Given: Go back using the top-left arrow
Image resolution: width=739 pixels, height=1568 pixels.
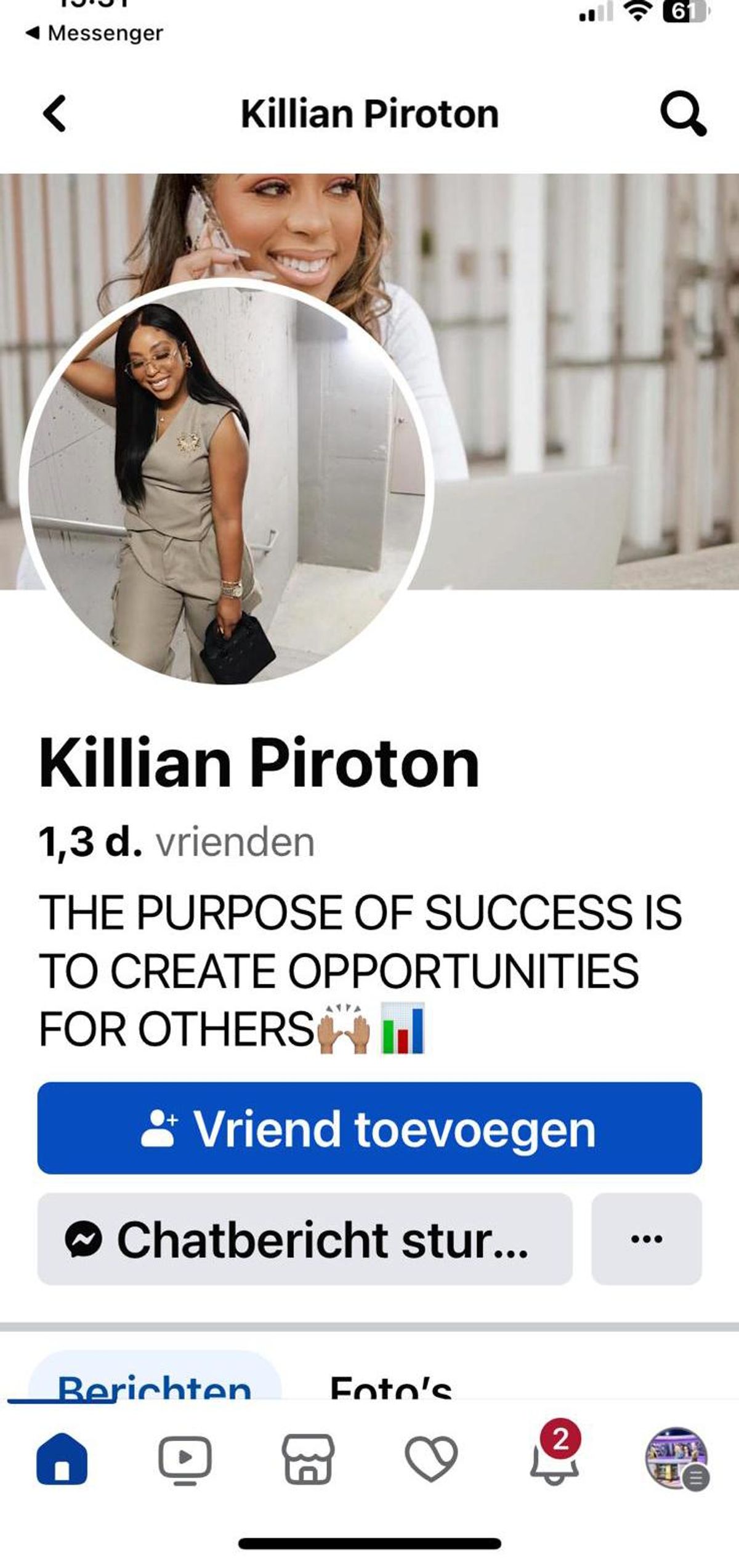Looking at the screenshot, I should click(x=54, y=113).
